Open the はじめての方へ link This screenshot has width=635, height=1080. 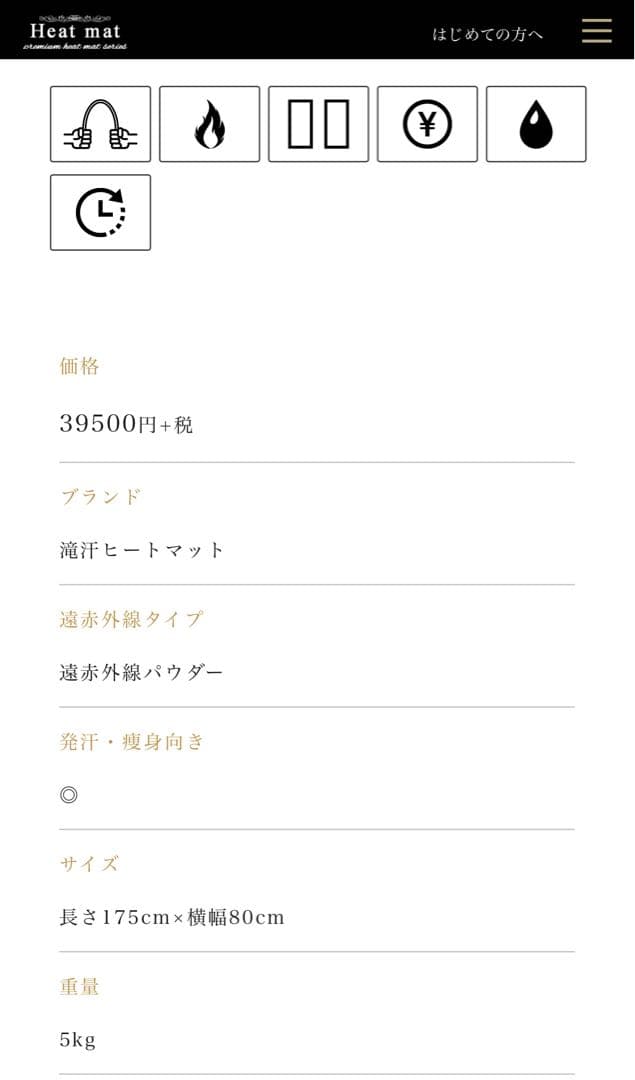click(x=488, y=34)
